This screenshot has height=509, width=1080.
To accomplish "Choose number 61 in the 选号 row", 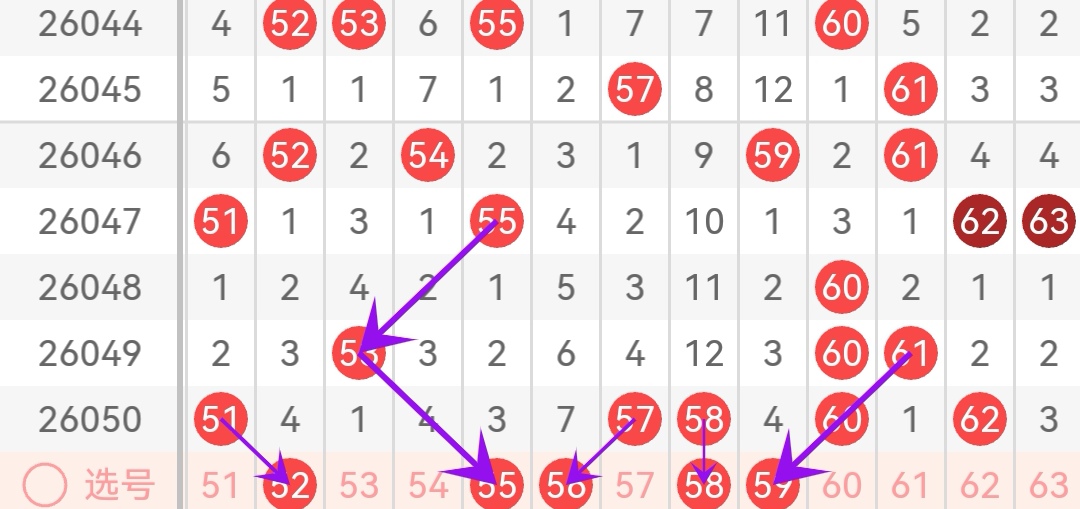I will (911, 486).
